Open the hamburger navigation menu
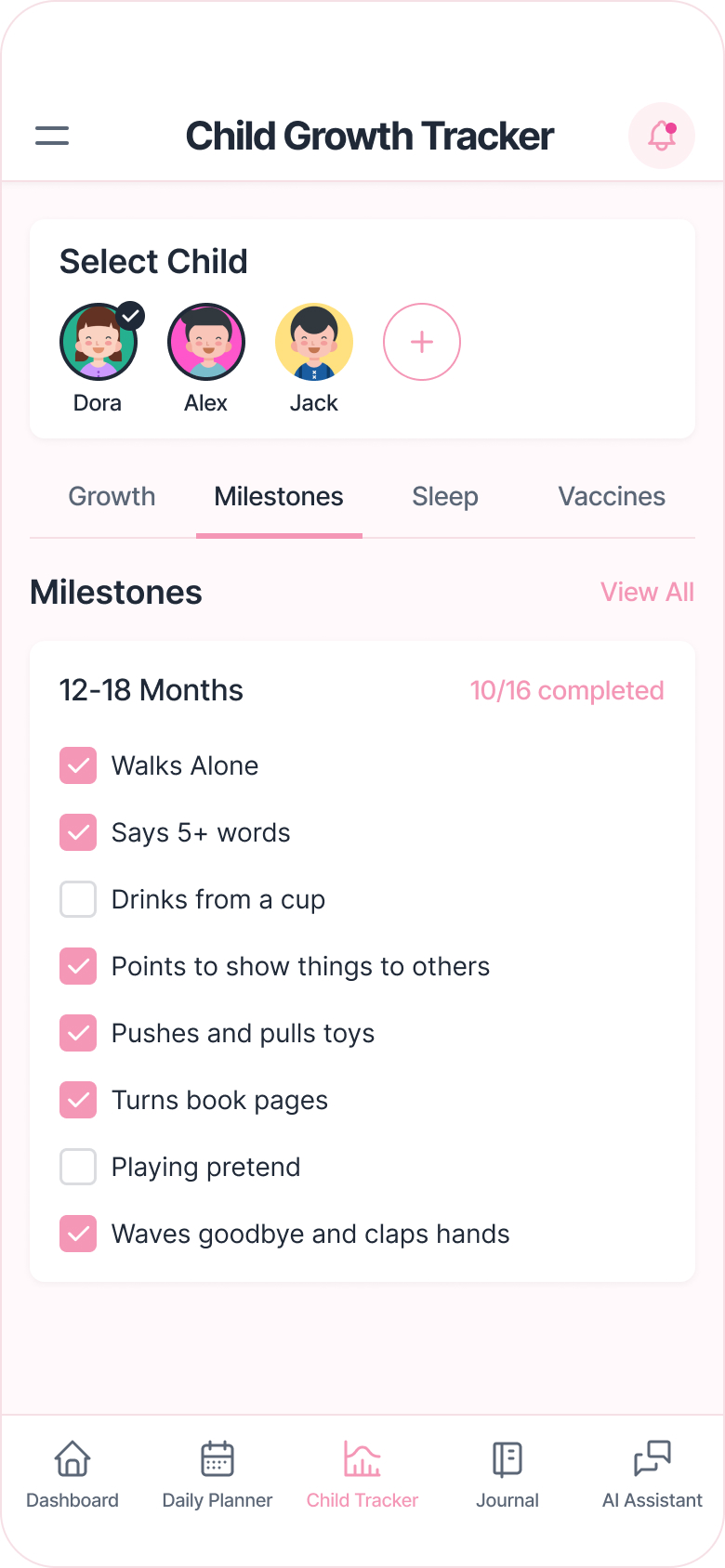This screenshot has height=1568, width=725. pos(51,136)
